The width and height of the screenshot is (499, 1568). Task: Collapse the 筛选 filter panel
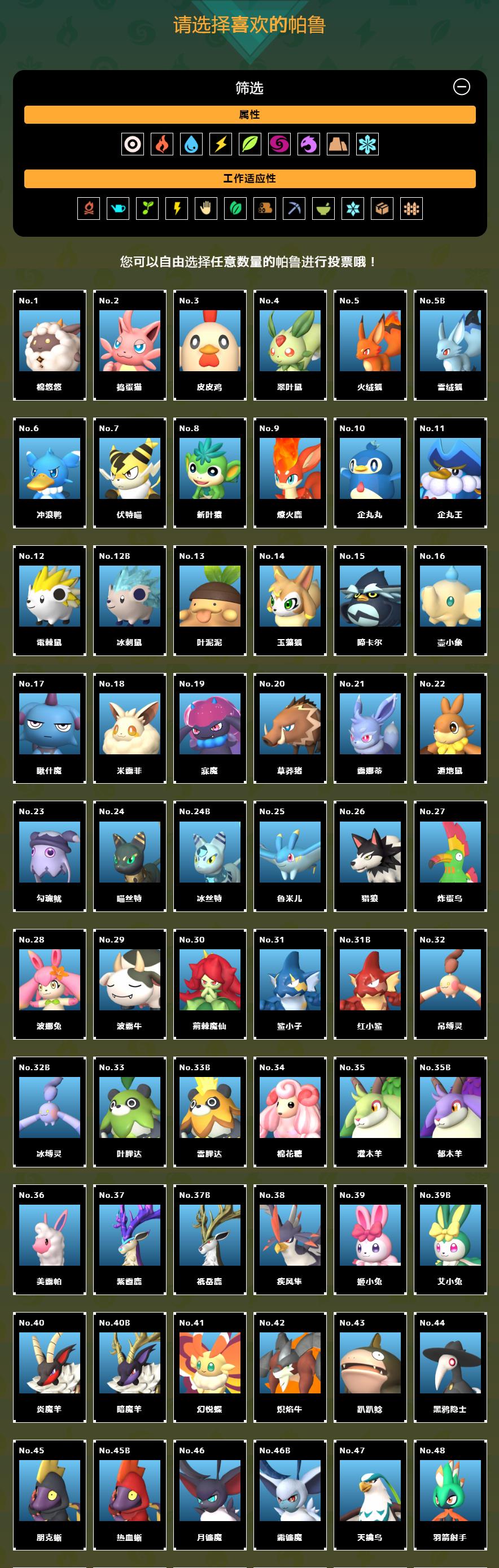click(x=461, y=87)
